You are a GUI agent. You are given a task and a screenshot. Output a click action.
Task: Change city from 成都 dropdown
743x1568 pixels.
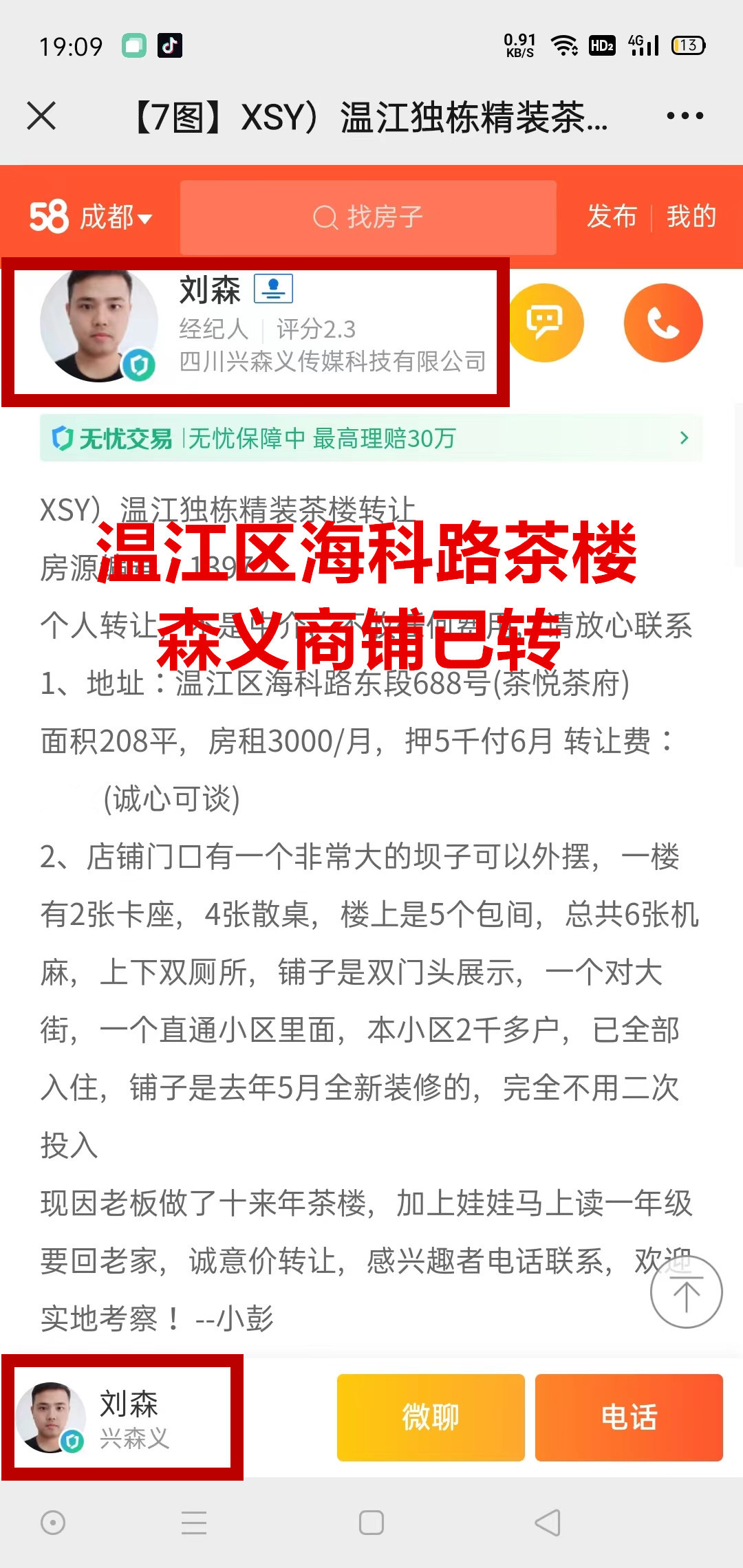pyautogui.click(x=116, y=217)
